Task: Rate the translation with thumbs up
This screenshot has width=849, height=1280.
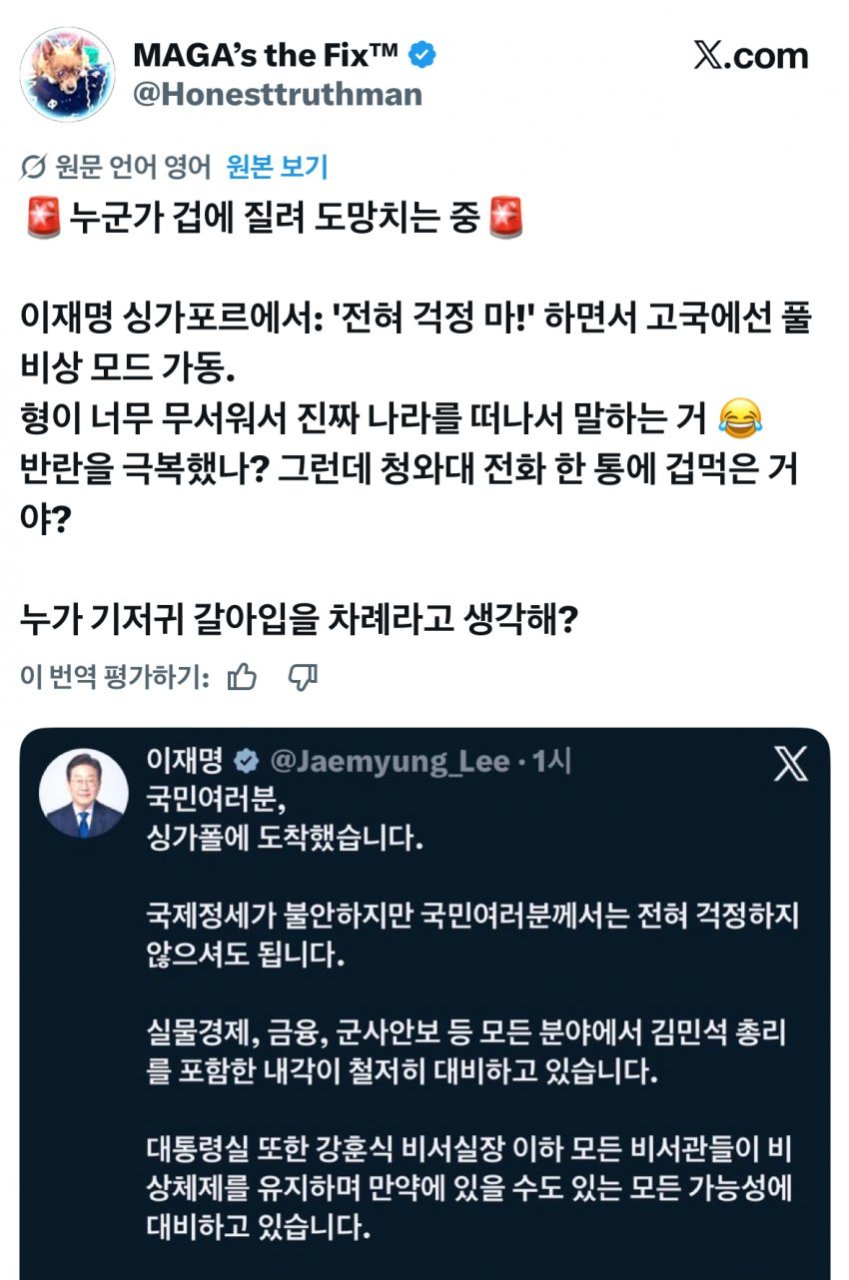Action: [242, 677]
